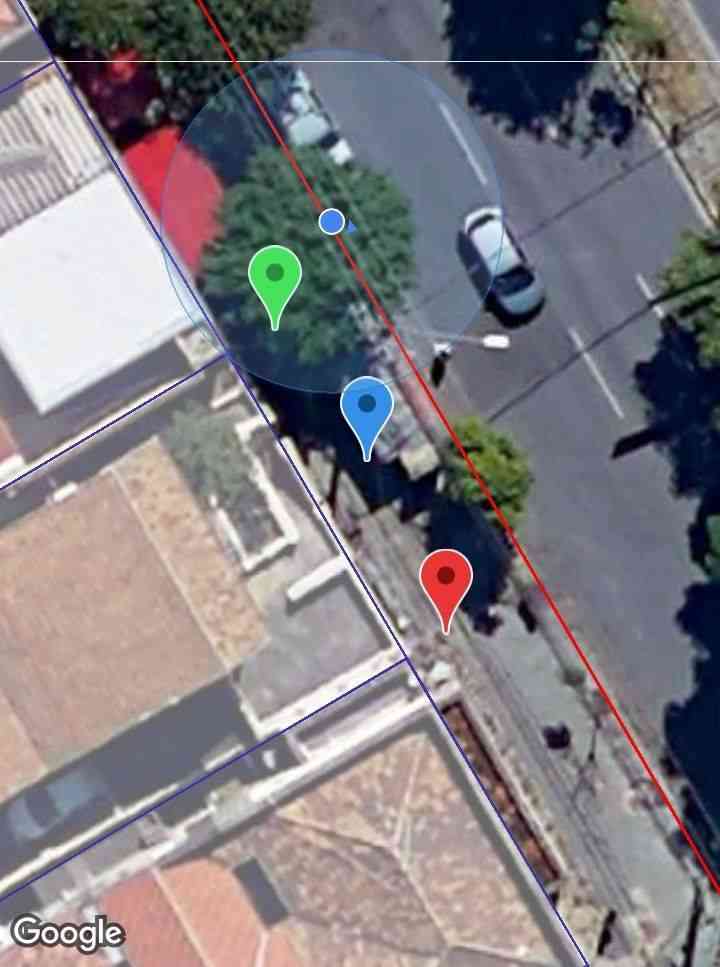720x967 pixels.
Task: Tap the blue map pin
Action: [x=367, y=409]
